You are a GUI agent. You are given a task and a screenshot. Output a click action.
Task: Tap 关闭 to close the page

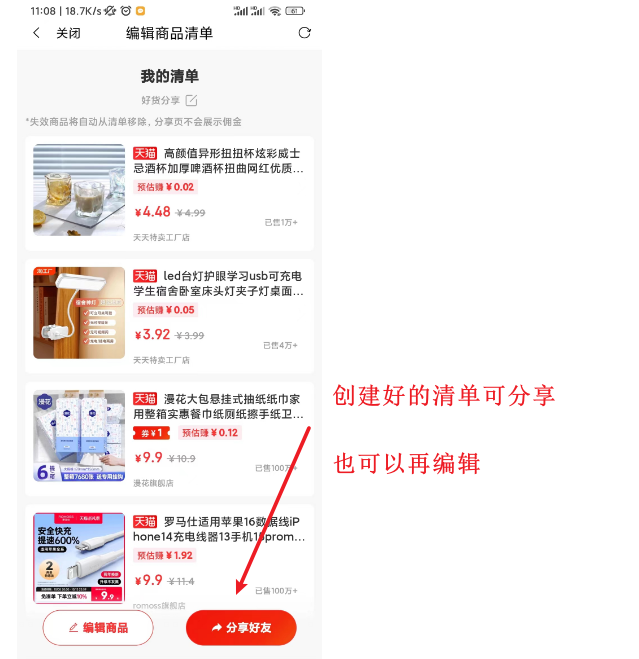click(x=68, y=33)
